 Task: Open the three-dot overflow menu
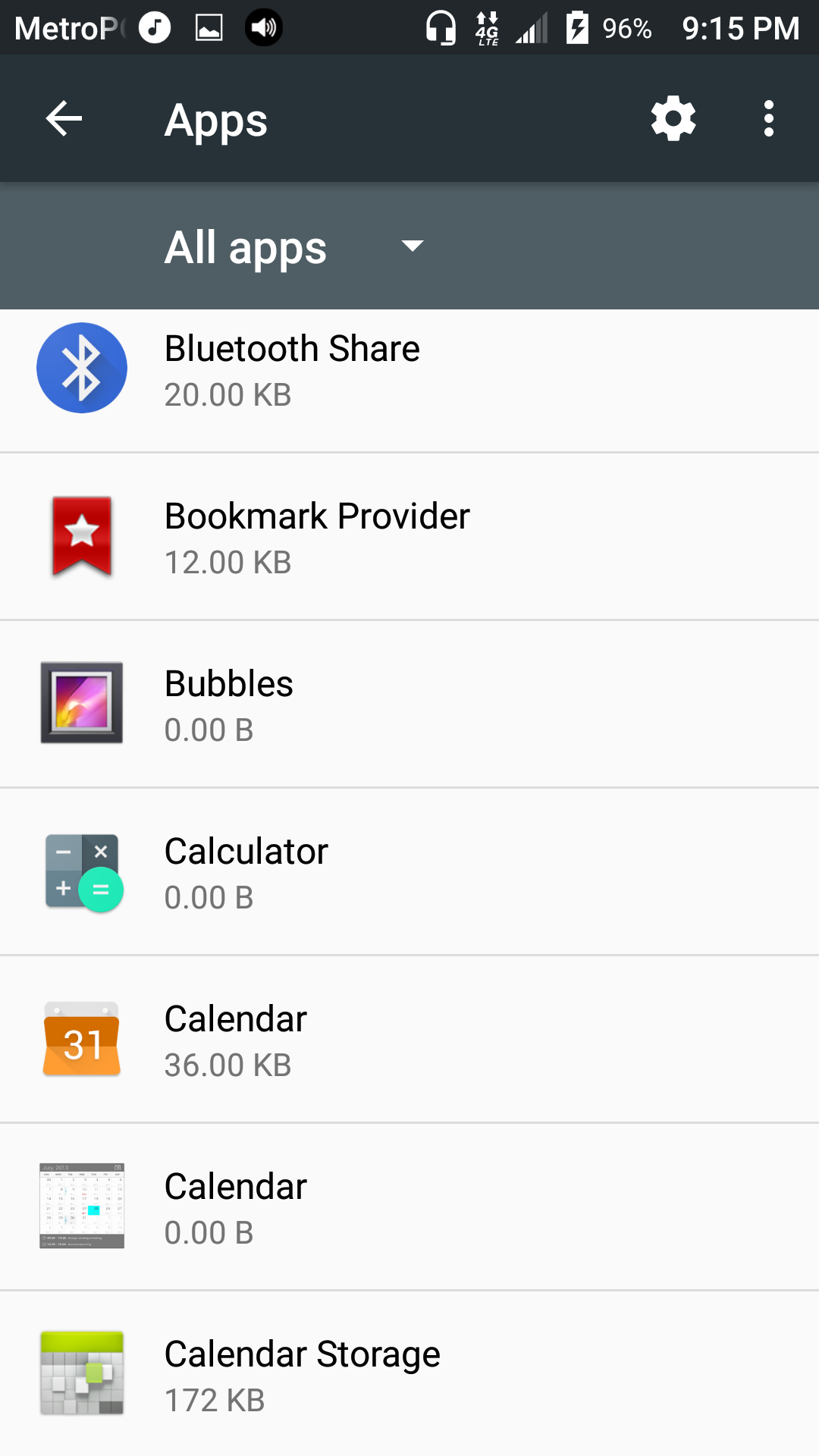coord(769,118)
